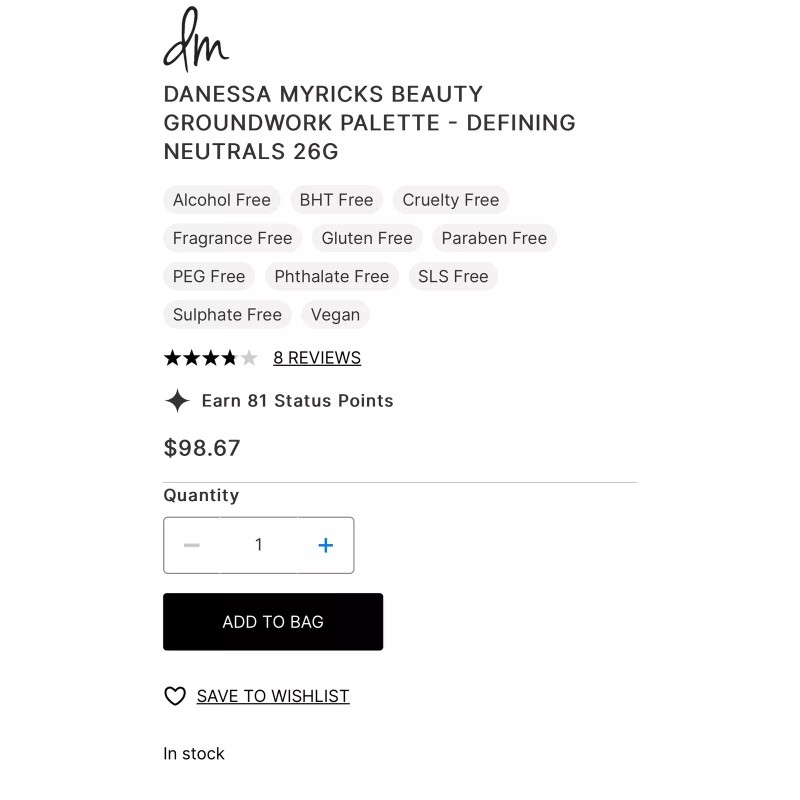The width and height of the screenshot is (800, 800).
Task: Open the Danessa Myricks brand logo
Action: [196, 39]
